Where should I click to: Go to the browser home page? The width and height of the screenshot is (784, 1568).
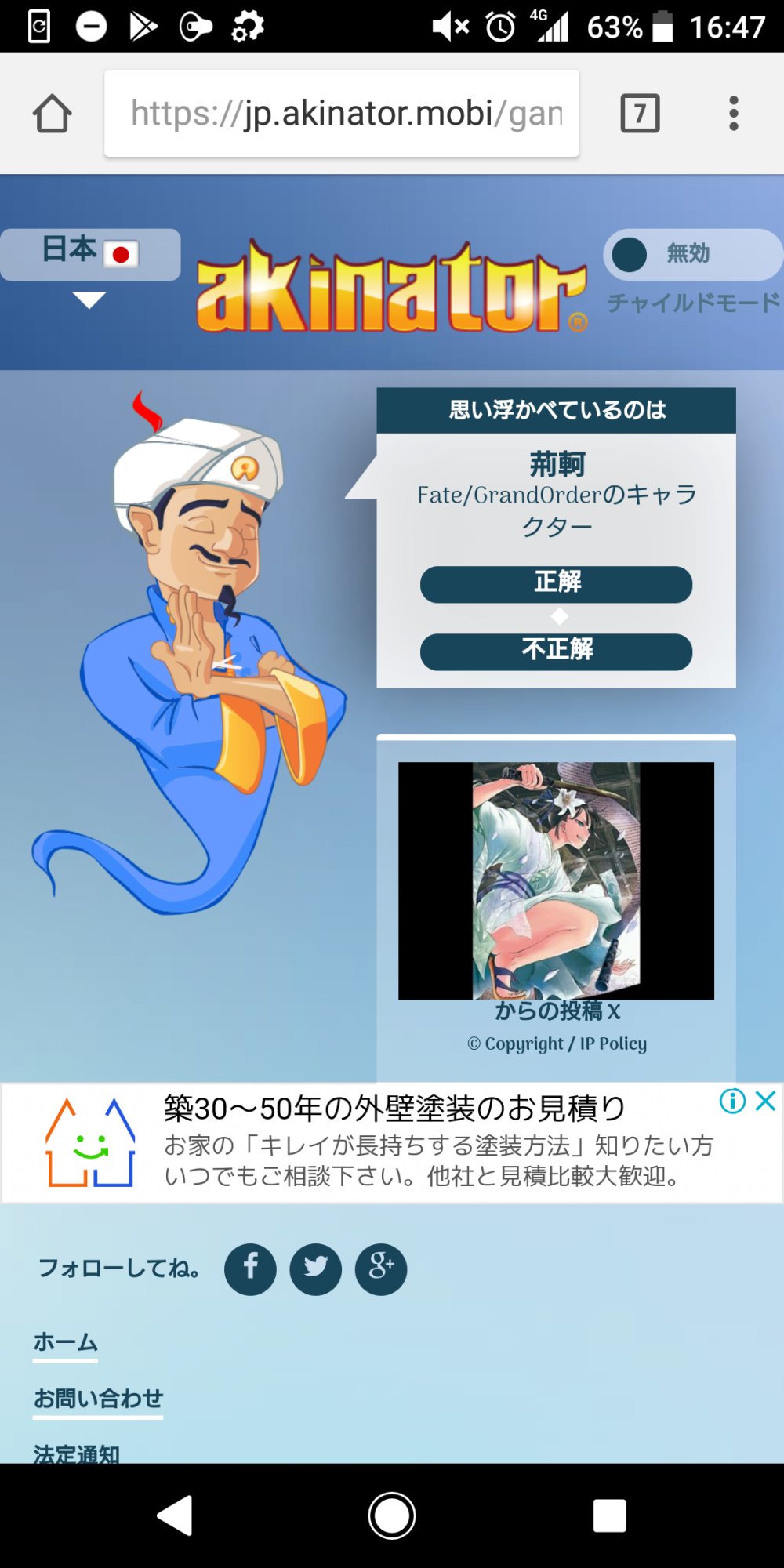pos(52,114)
